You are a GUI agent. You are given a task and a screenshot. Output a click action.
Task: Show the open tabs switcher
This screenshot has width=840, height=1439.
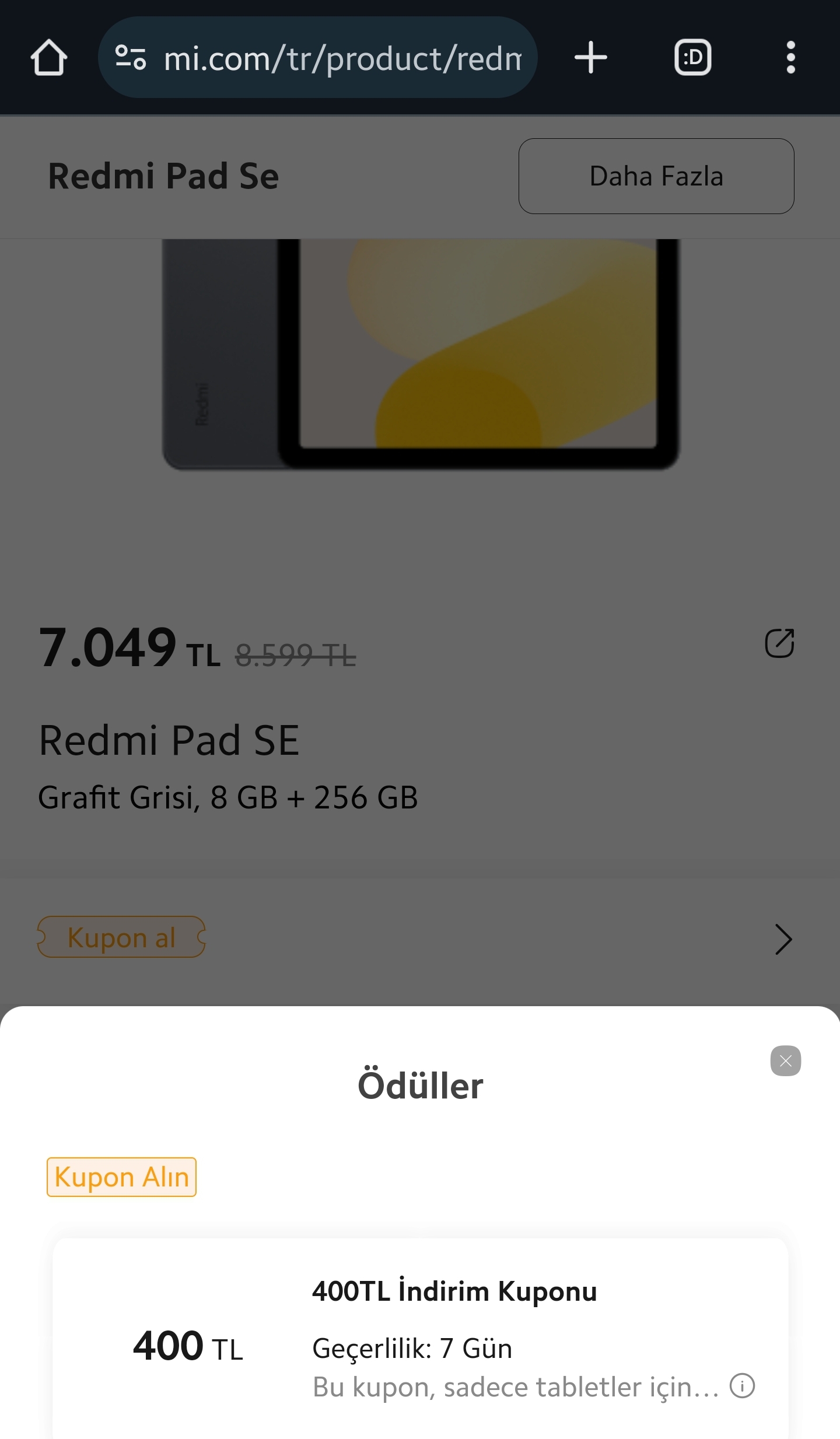[692, 58]
